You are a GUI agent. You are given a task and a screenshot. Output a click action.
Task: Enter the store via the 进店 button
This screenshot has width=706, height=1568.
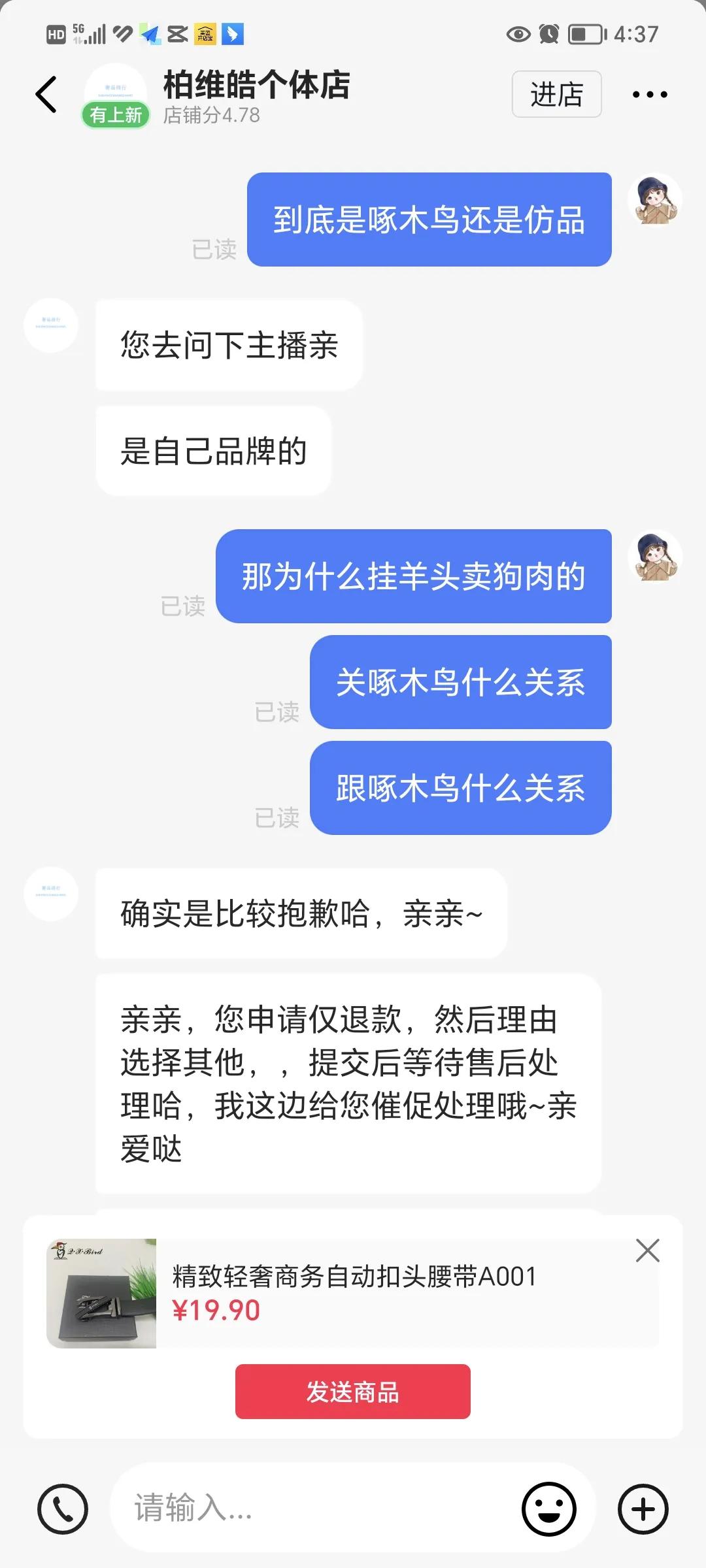click(556, 95)
